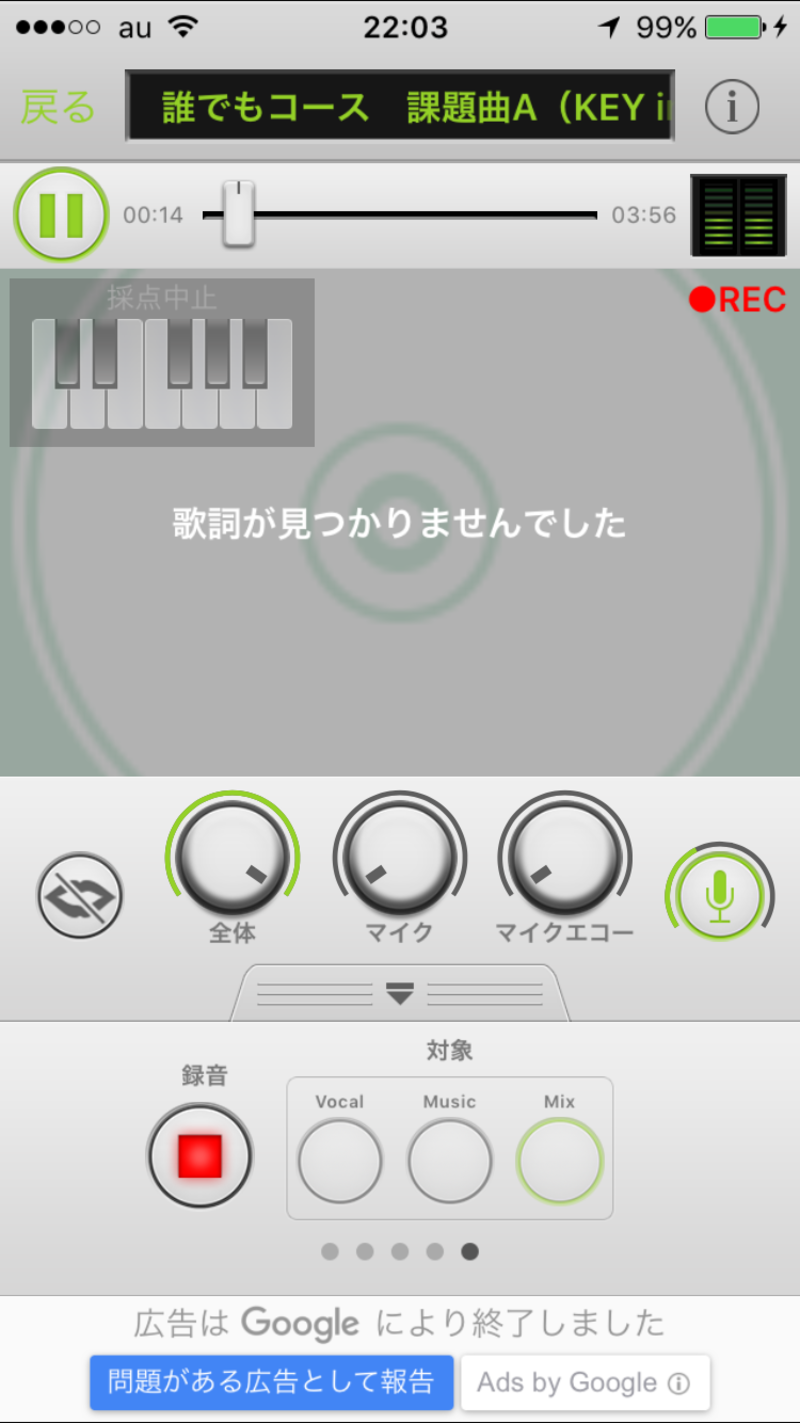Screen dimensions: 800x1423
Task: Tap the マイク volume knob
Action: pyautogui.click(x=400, y=858)
